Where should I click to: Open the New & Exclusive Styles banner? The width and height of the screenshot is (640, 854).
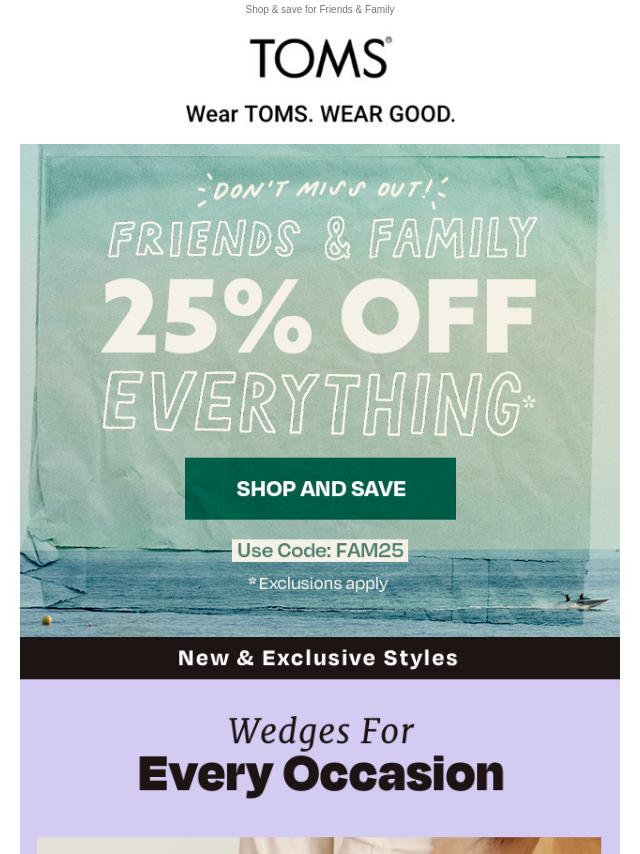click(319, 658)
